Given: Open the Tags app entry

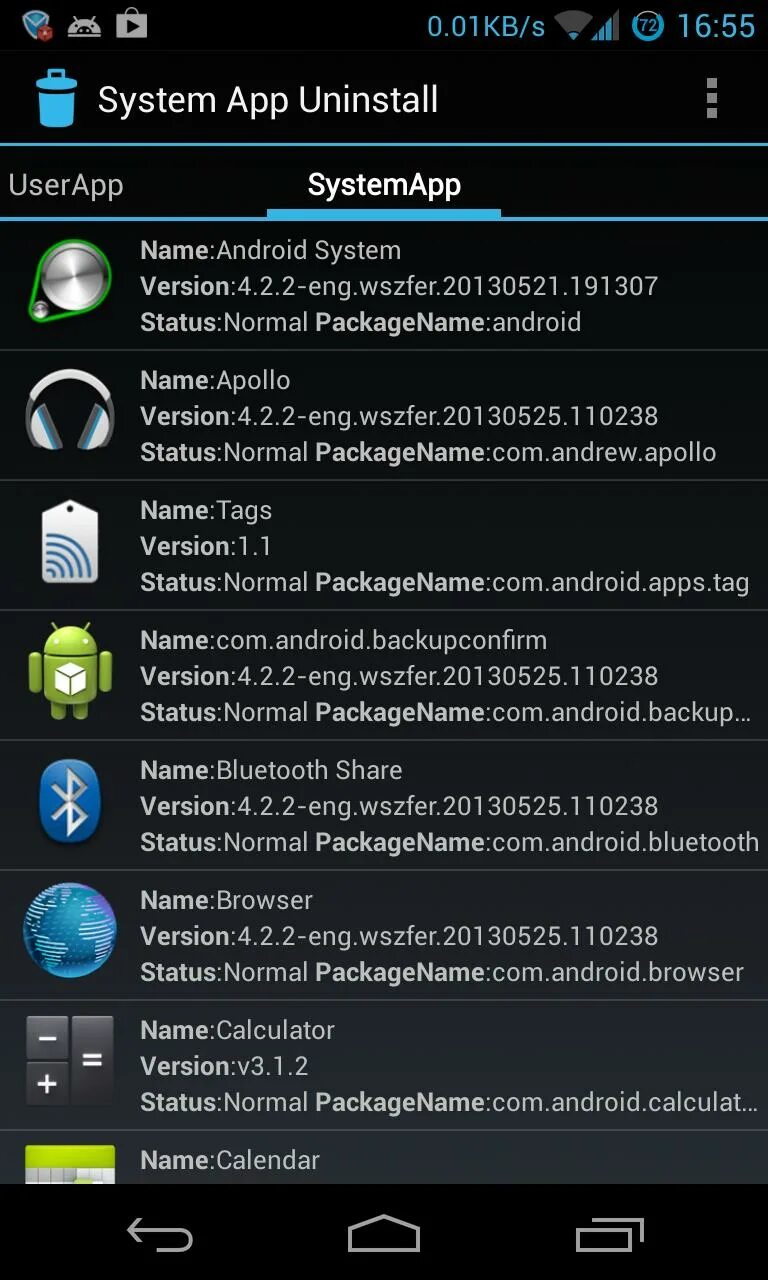Looking at the screenshot, I should pyautogui.click(x=384, y=546).
